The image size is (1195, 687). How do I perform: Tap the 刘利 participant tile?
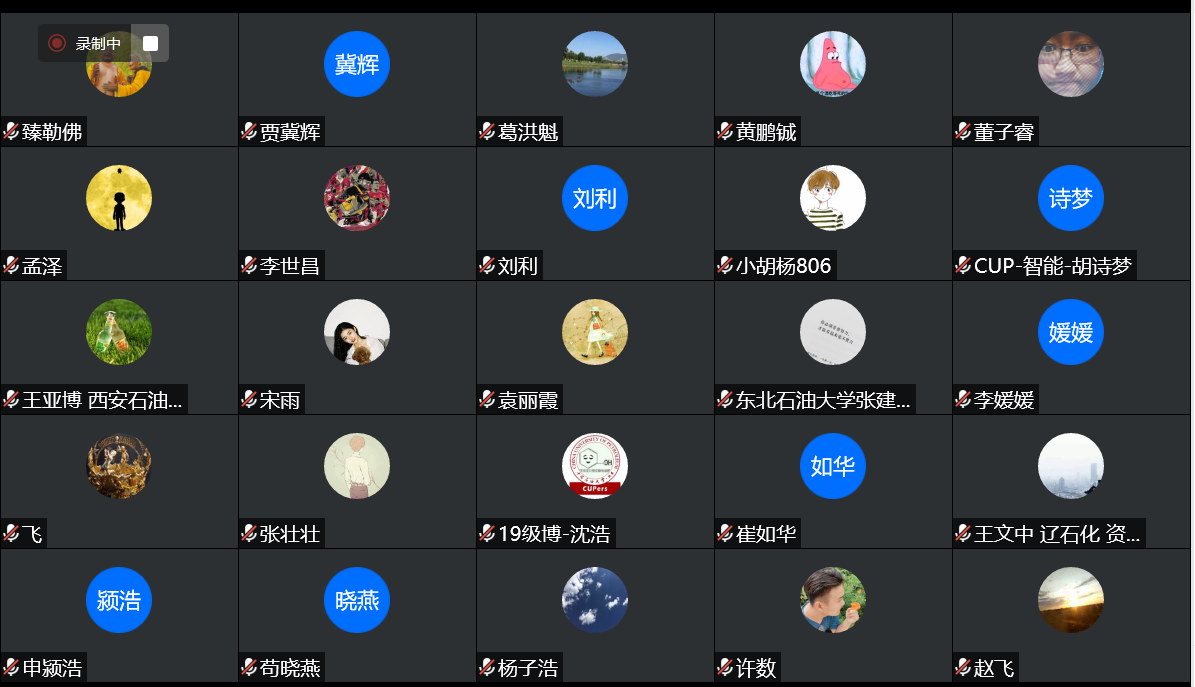[595, 213]
